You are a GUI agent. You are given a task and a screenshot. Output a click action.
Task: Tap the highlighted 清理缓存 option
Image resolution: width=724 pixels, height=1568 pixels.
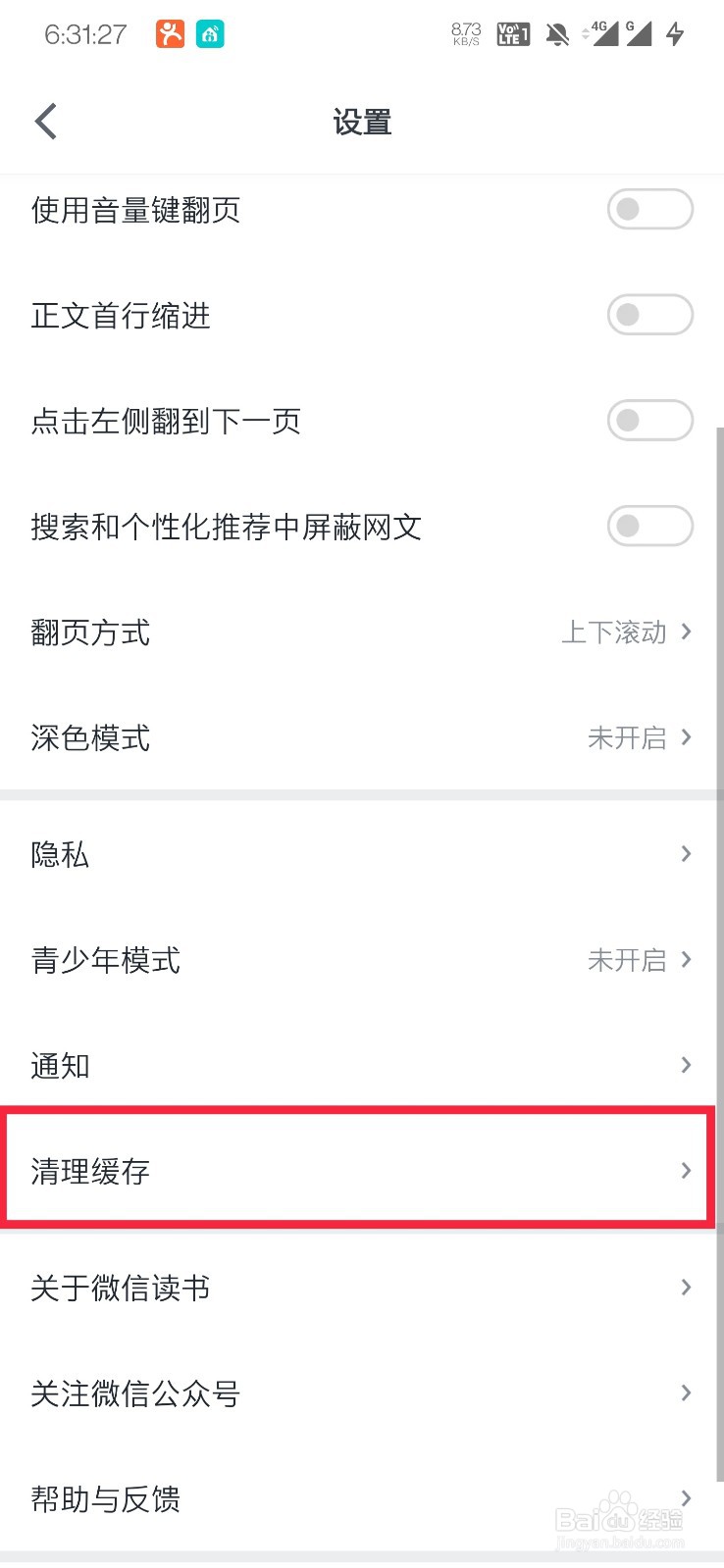(362, 1170)
